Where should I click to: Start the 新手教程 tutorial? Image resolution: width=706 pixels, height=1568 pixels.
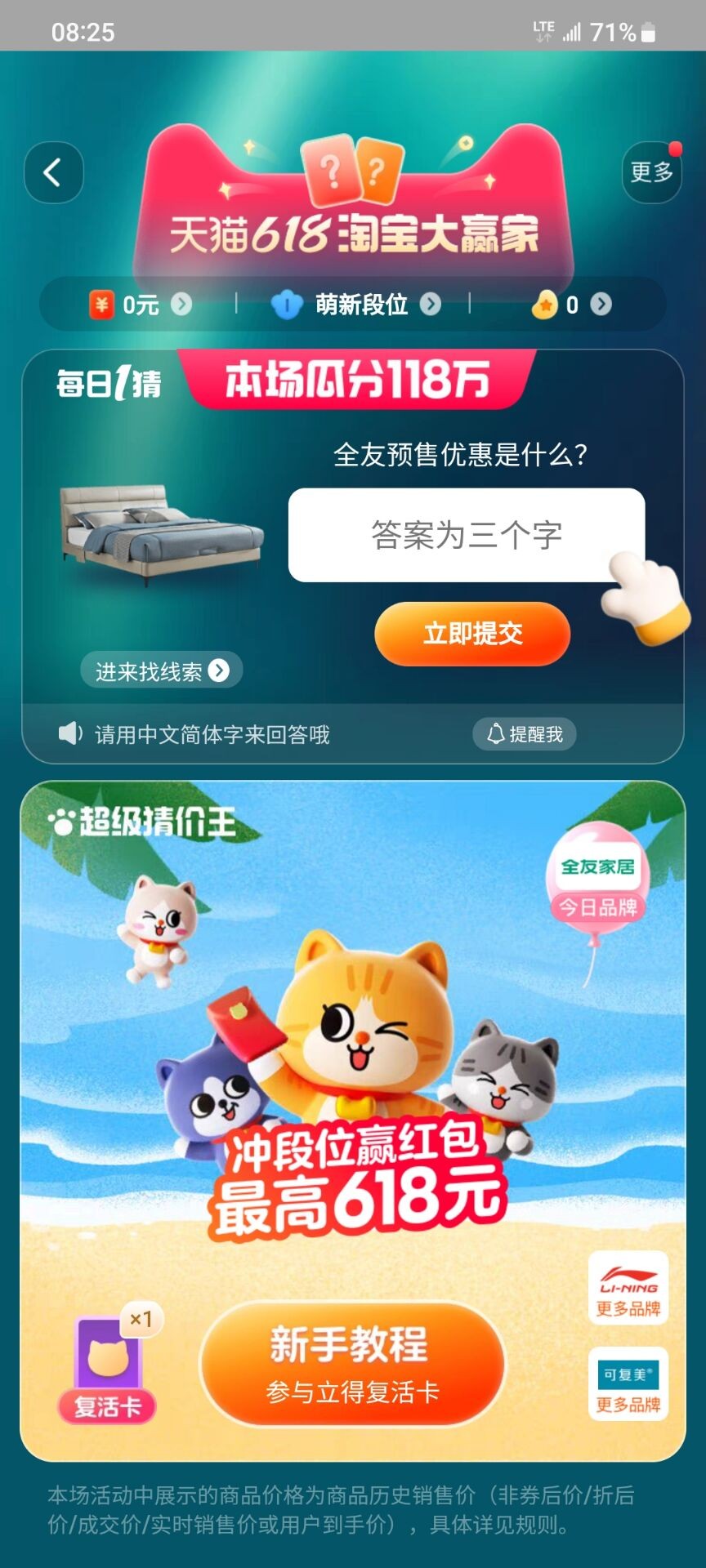pos(352,1363)
